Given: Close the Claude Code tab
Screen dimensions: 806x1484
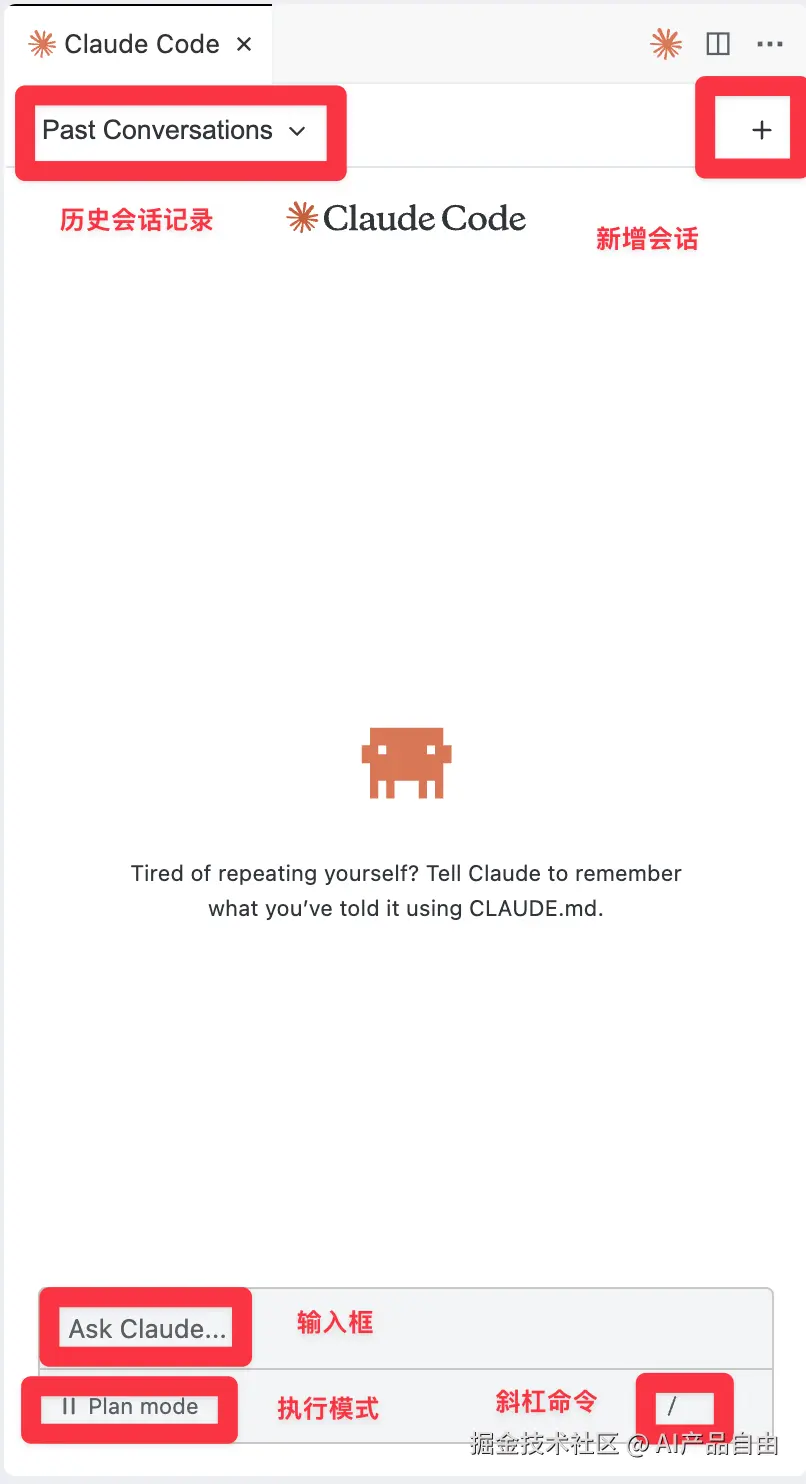Looking at the screenshot, I should (244, 44).
